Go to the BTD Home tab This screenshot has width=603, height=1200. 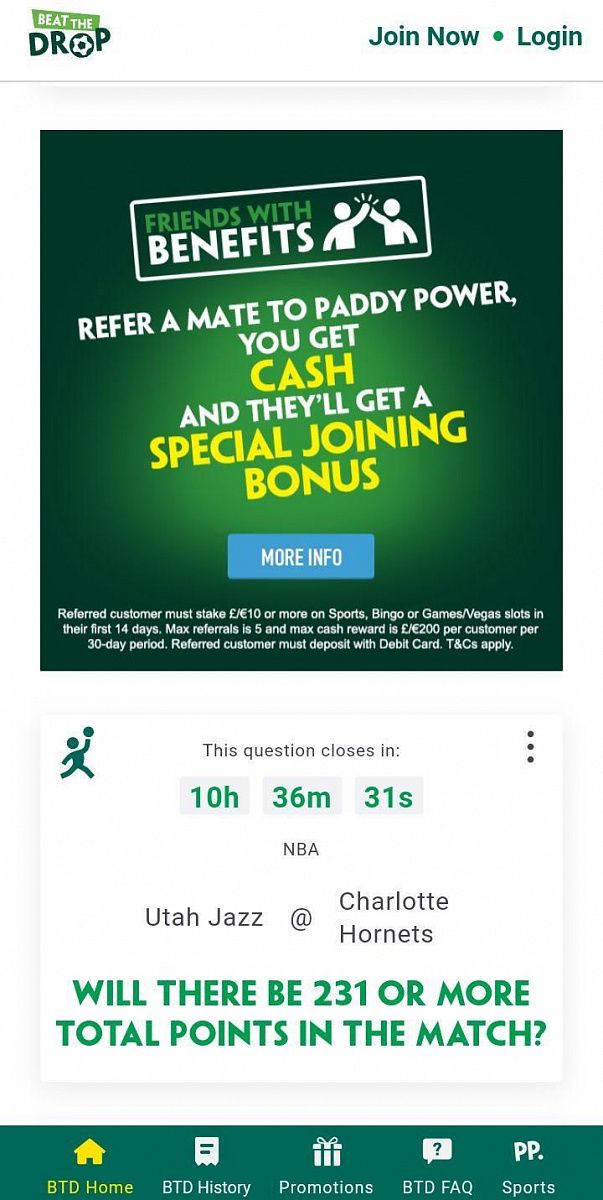tap(90, 1166)
